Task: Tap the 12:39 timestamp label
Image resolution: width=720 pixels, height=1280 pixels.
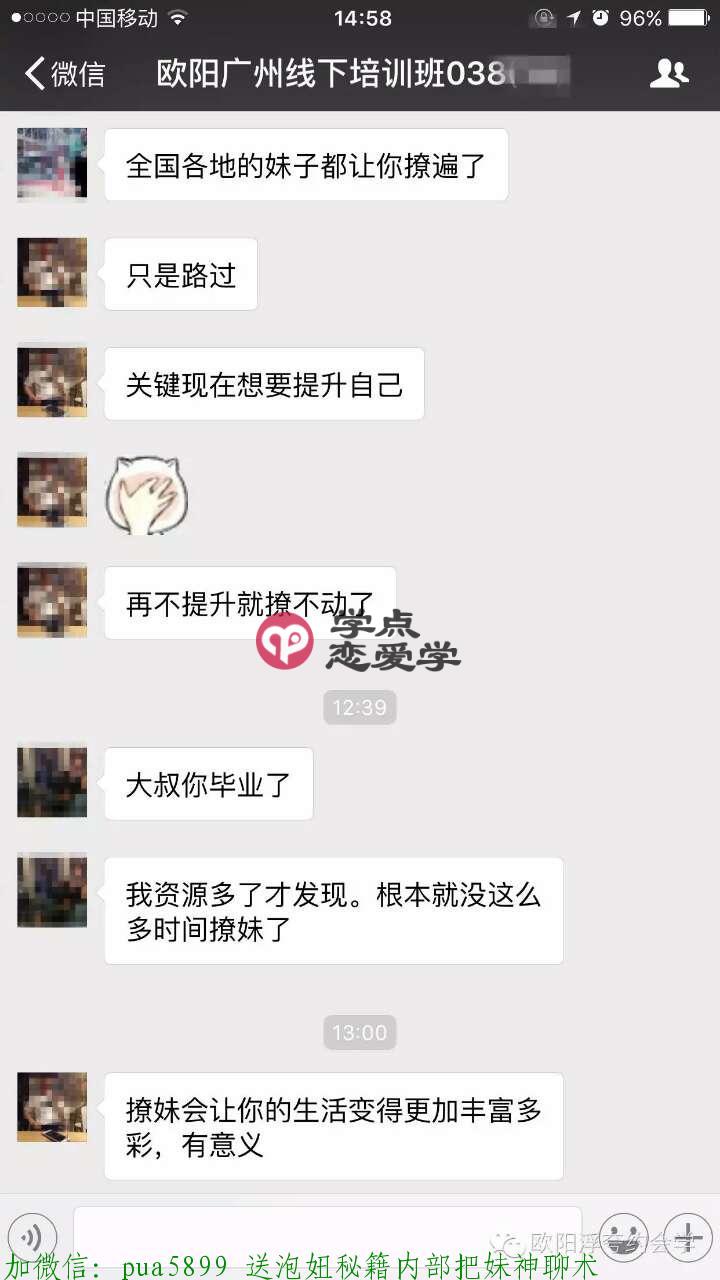Action: click(x=359, y=708)
